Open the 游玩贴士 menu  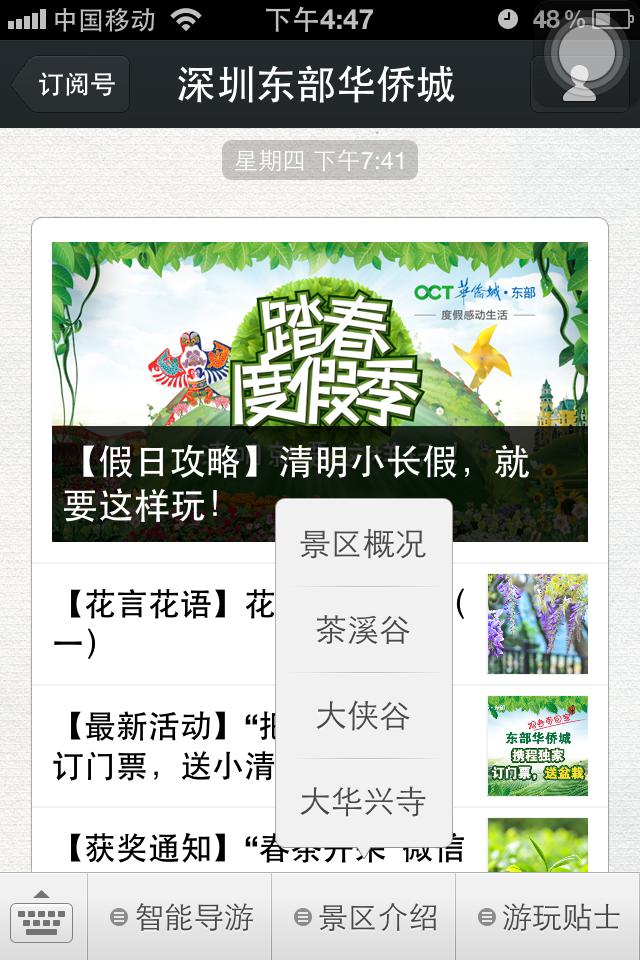[548, 917]
